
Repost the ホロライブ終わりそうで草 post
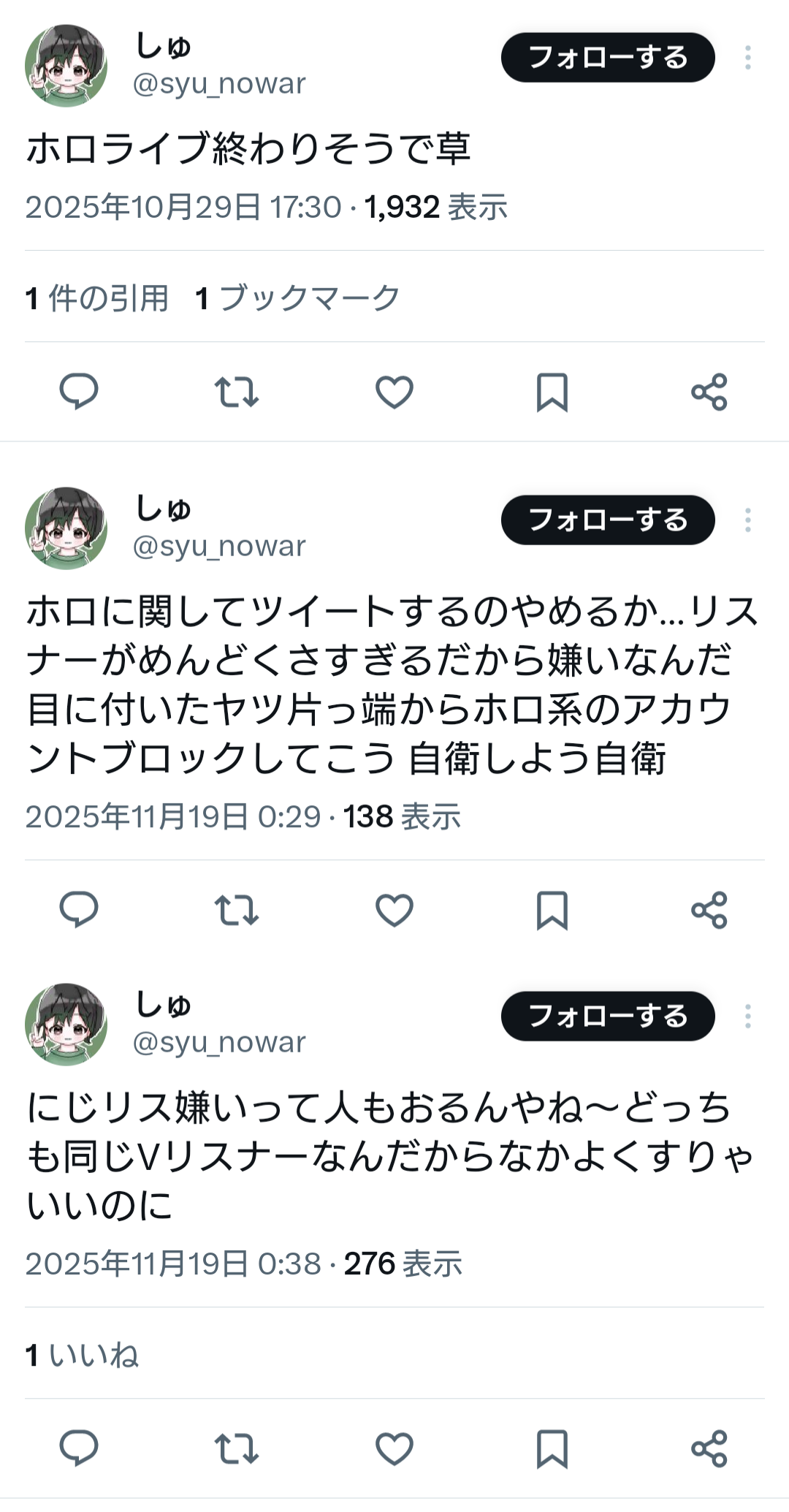click(x=237, y=392)
